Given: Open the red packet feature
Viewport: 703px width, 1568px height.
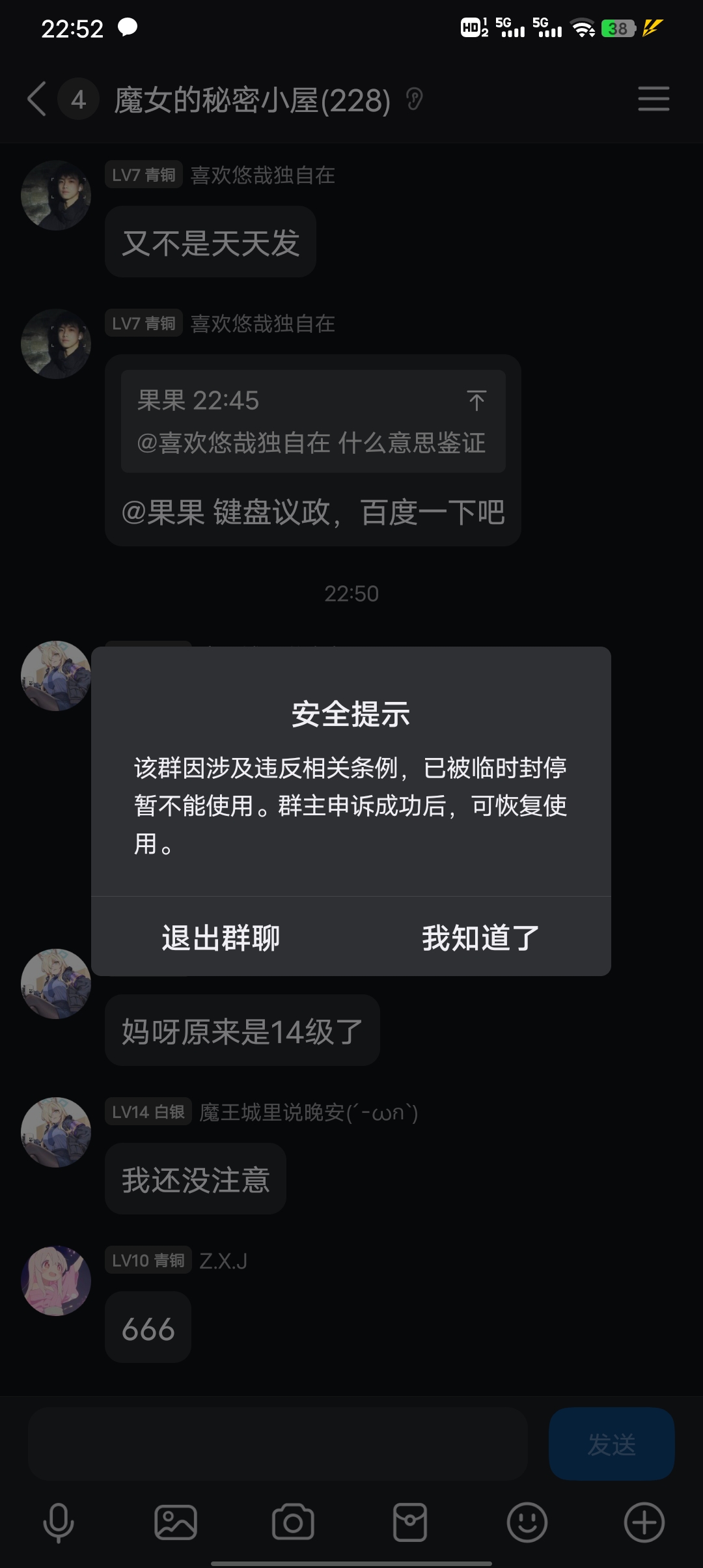Looking at the screenshot, I should 410,1522.
